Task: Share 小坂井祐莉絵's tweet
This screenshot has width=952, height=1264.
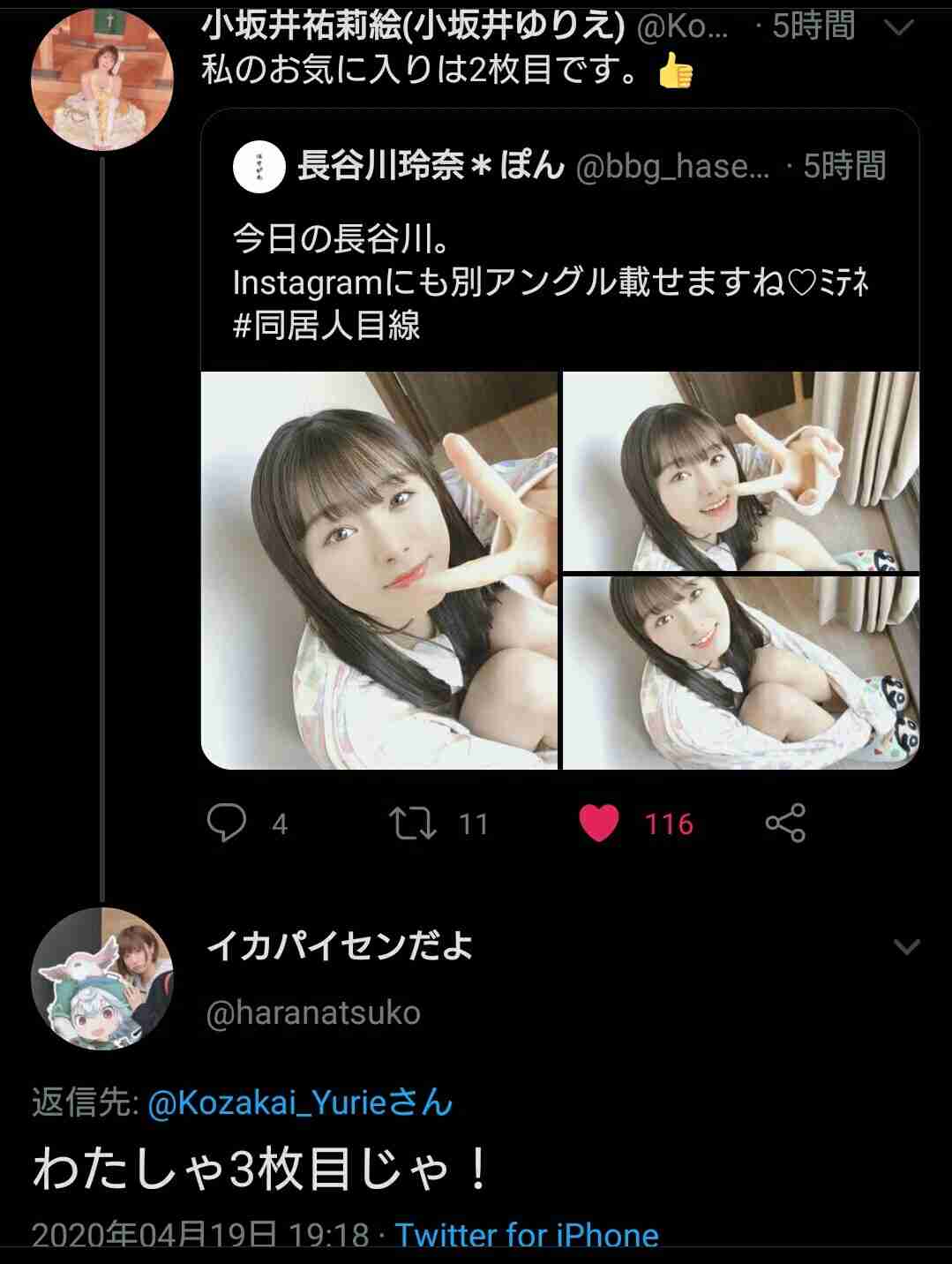Action: [x=785, y=823]
